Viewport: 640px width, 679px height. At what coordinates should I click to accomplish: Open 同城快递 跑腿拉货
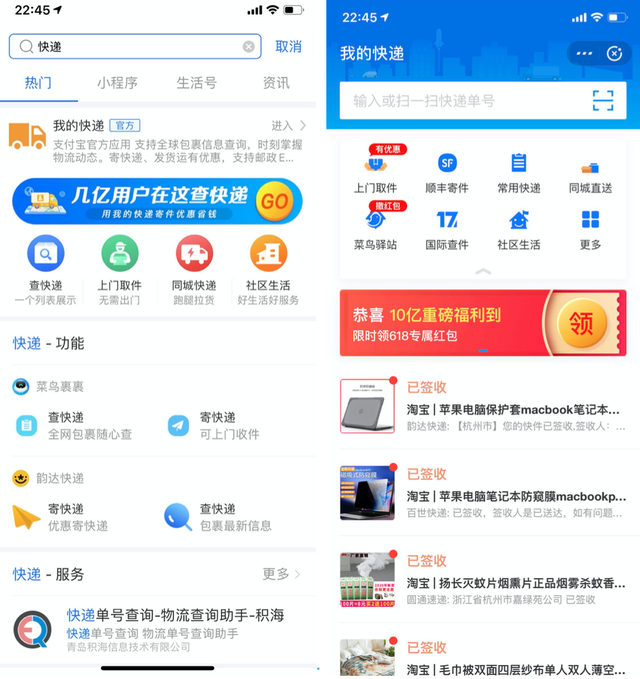pyautogui.click(x=193, y=270)
